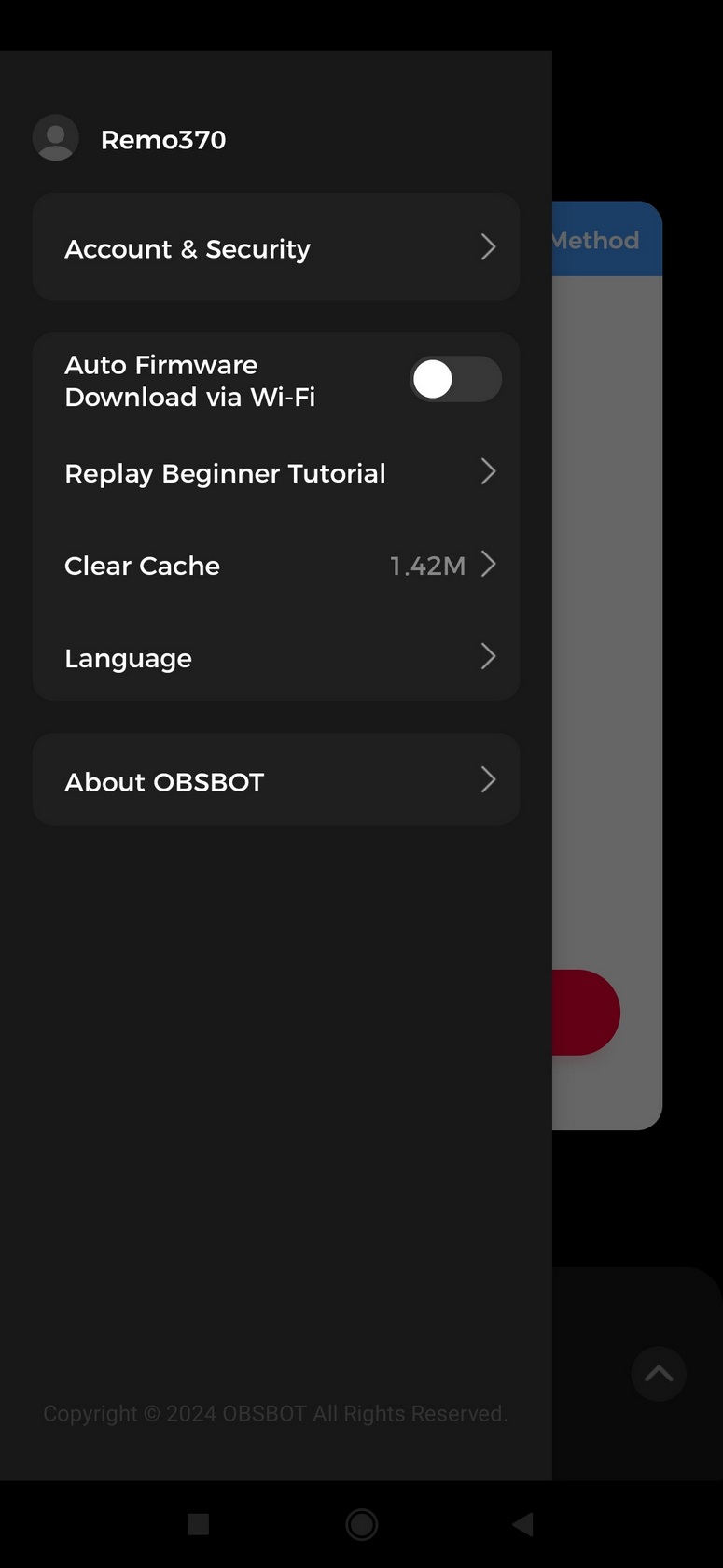This screenshot has height=1568, width=723.
Task: Go back using system back button
Action: click(x=523, y=1524)
